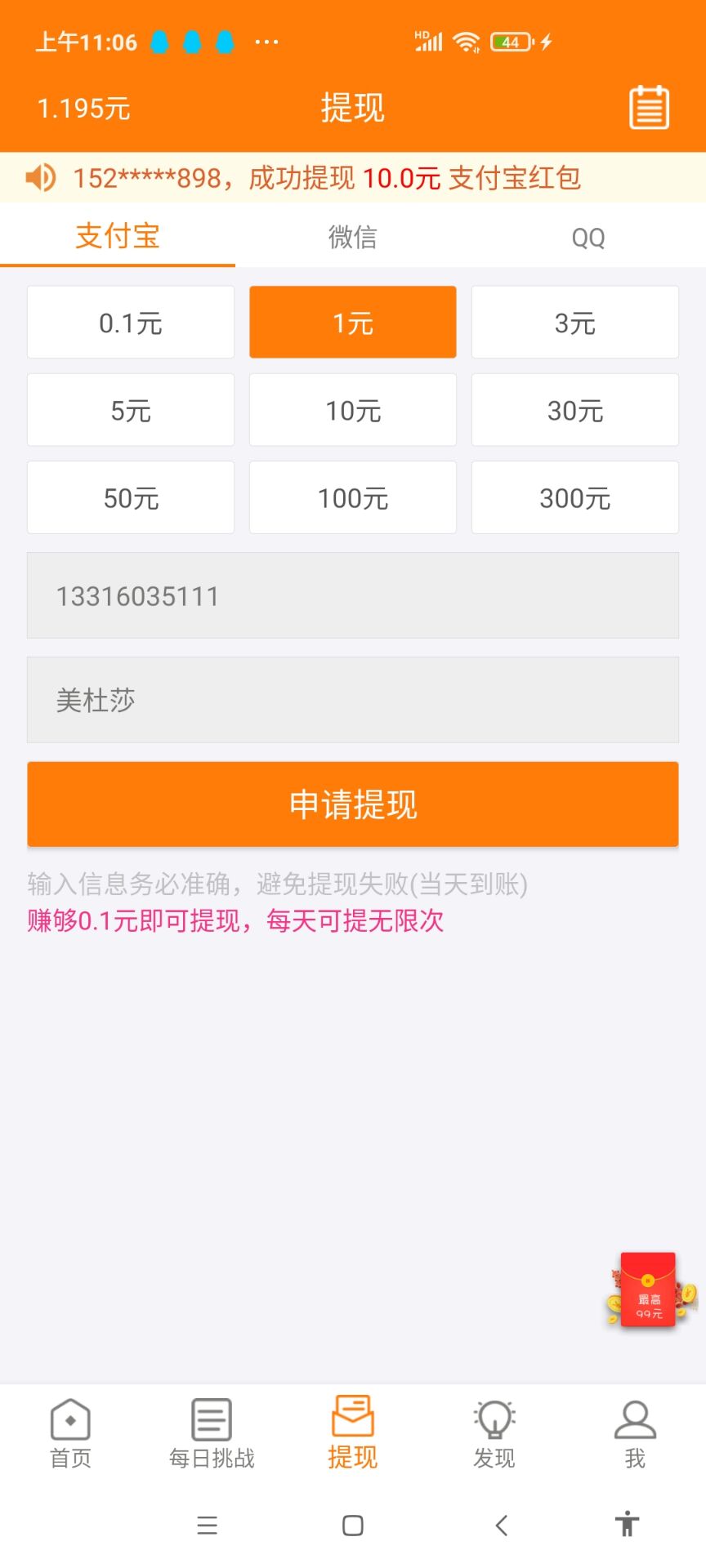Screen dimensions: 706x1568
Task: Pick the 5元 withdrawal amount
Action: coord(131,410)
